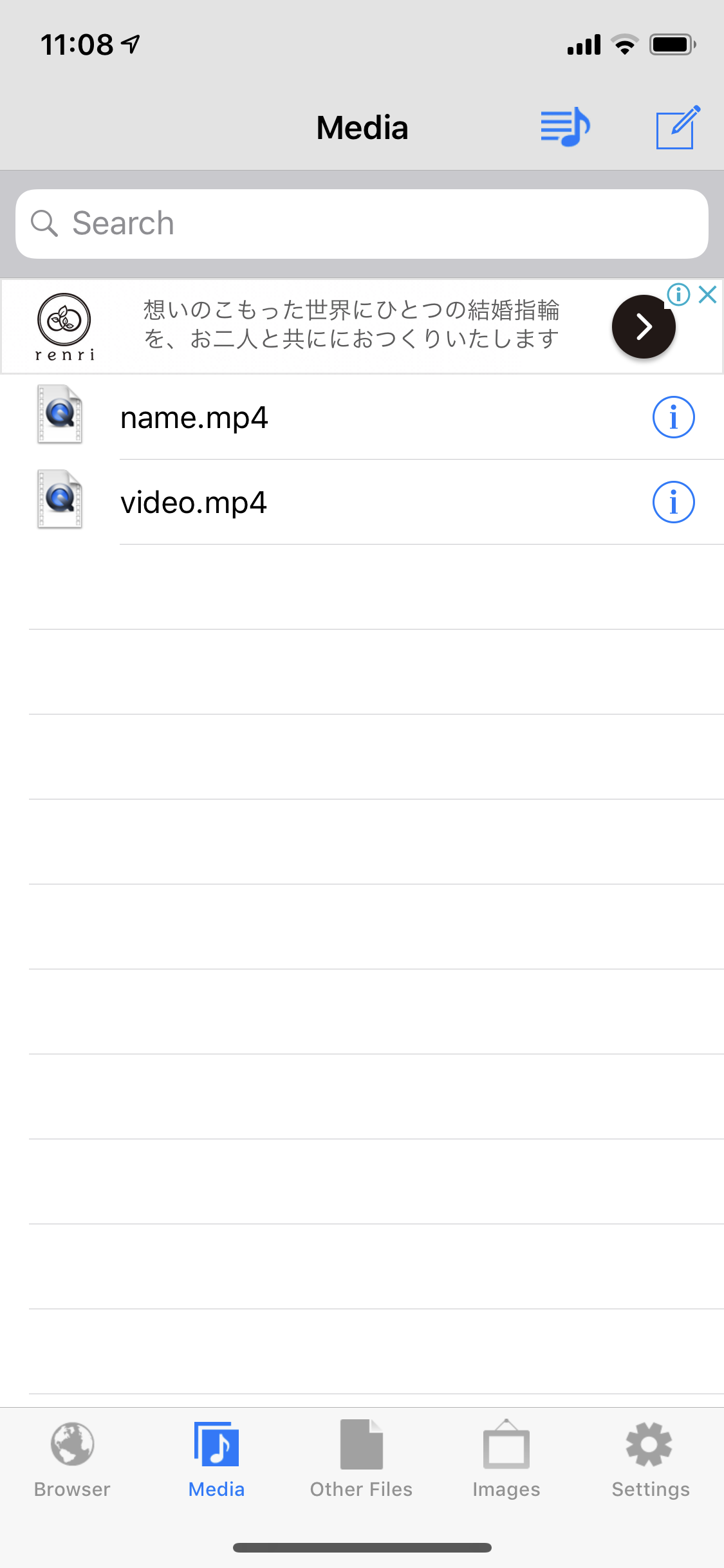Play the video.mp4 file

pyautogui.click(x=193, y=502)
